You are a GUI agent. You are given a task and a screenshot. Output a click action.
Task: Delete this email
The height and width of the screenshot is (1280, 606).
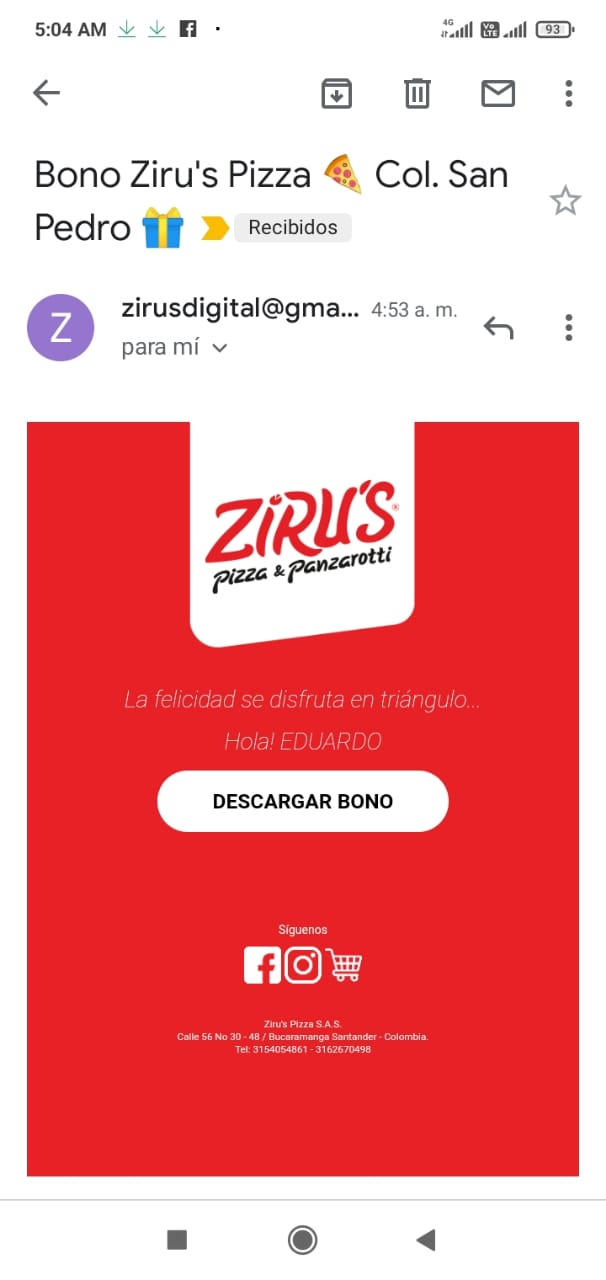417,94
